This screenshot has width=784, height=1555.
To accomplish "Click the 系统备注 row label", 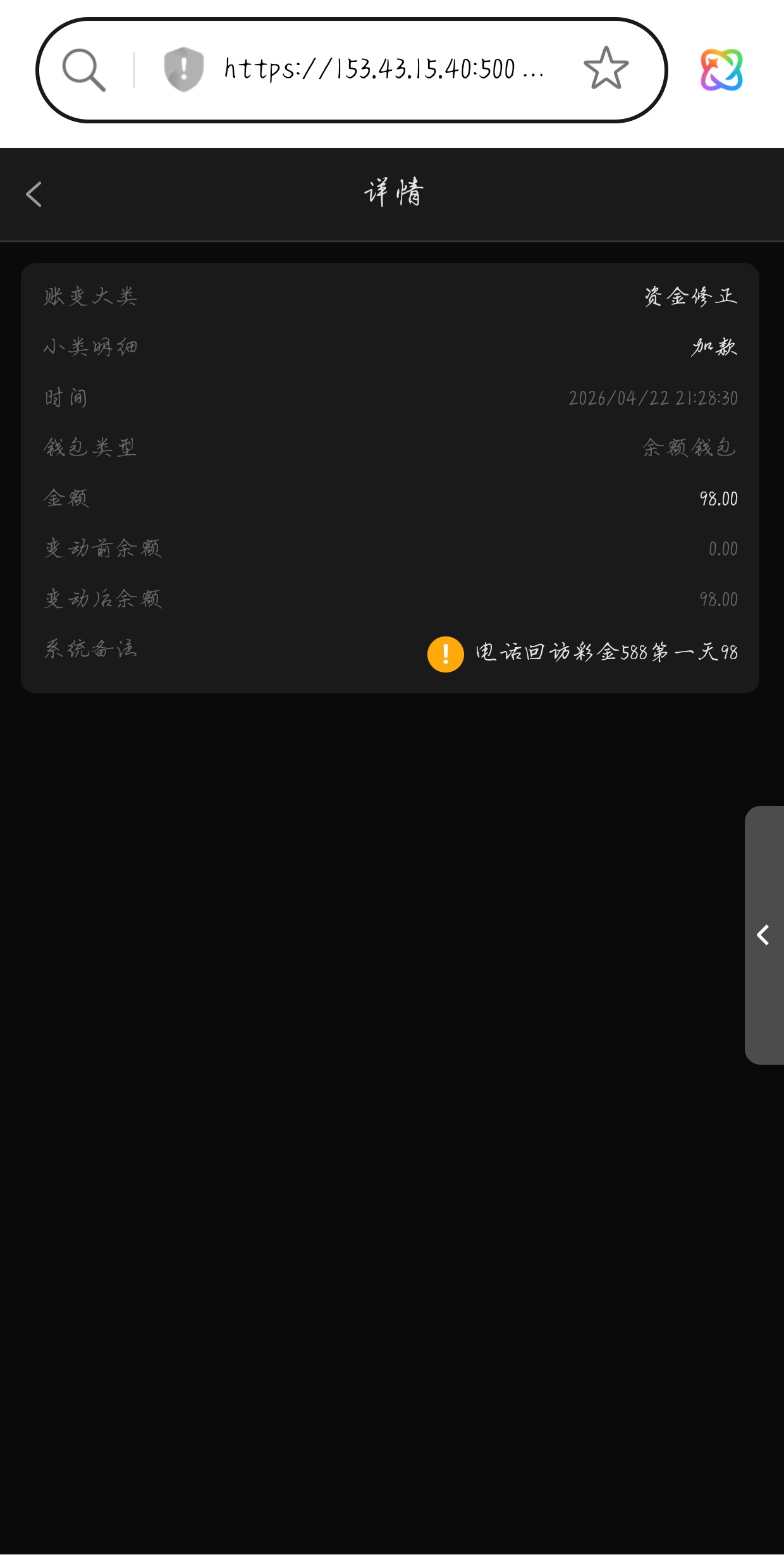I will [91, 649].
